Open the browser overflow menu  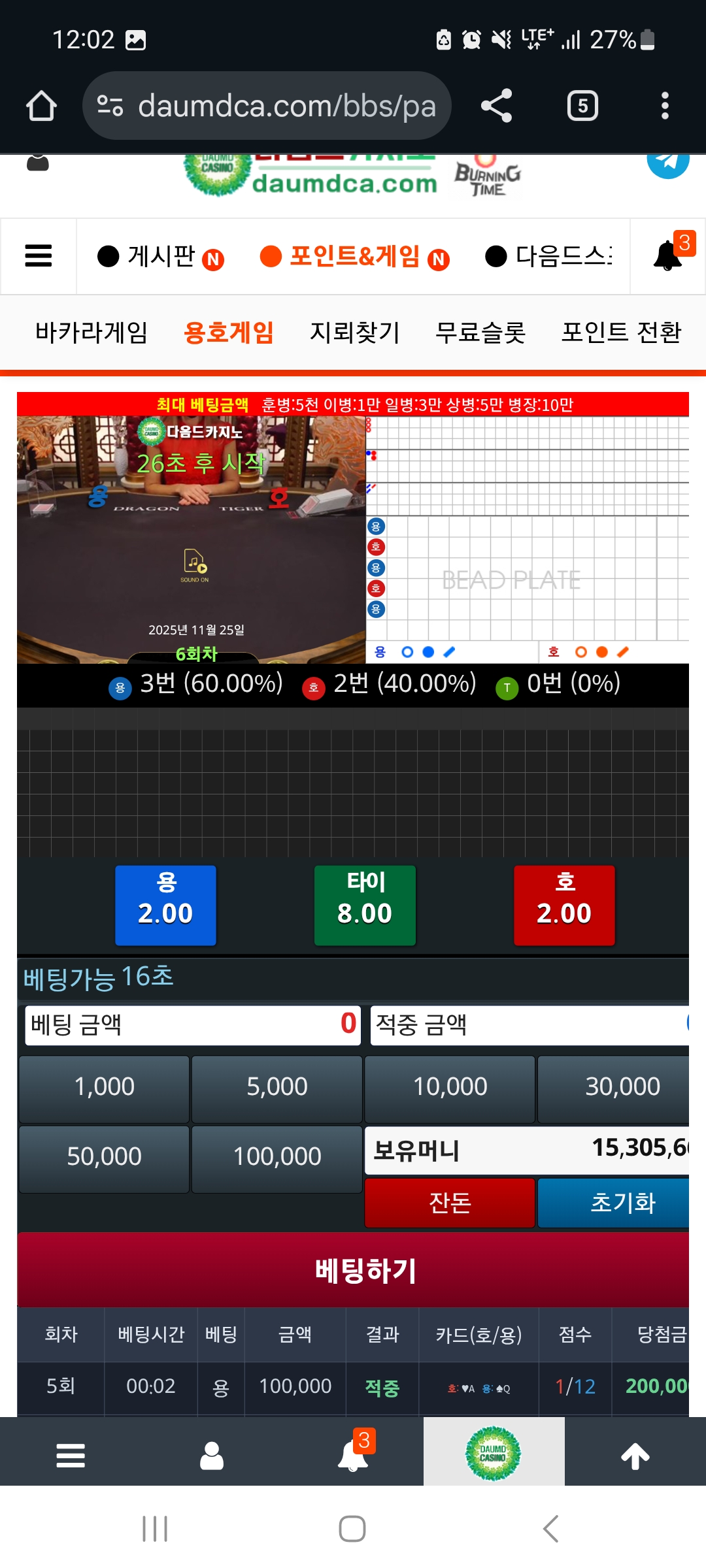(x=664, y=106)
